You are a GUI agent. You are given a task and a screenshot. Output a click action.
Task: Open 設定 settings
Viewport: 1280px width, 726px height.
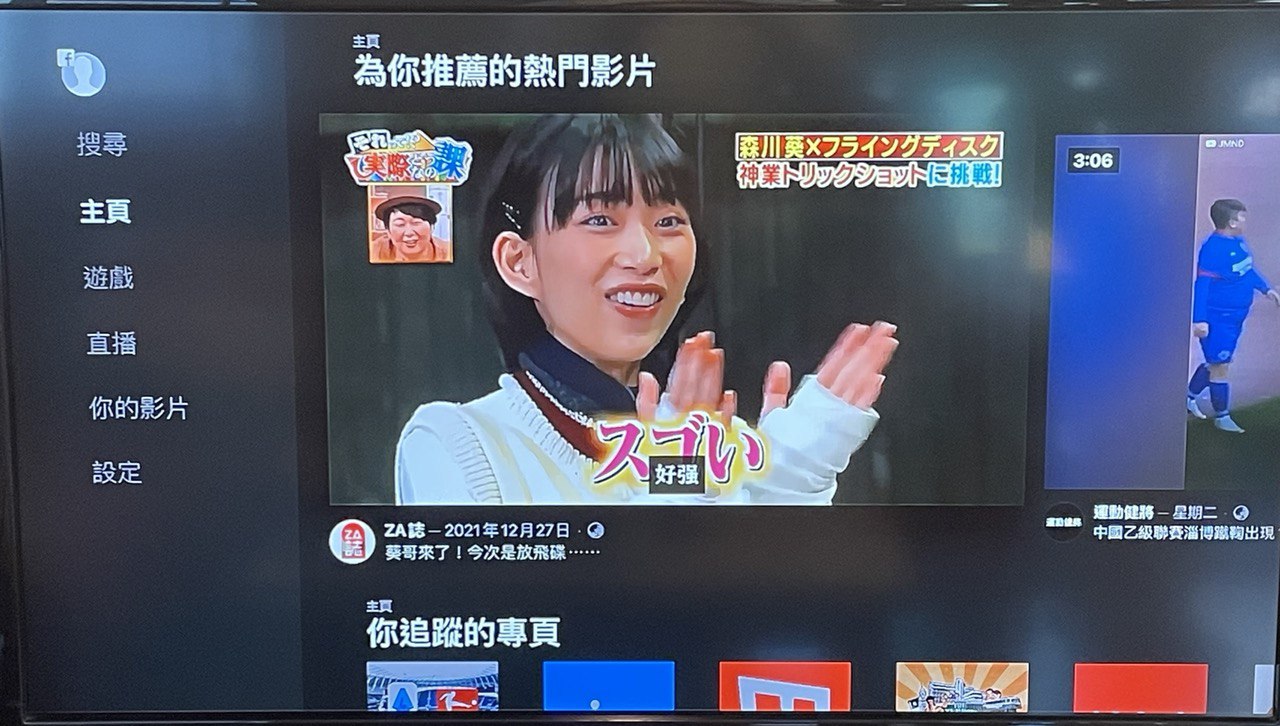pyautogui.click(x=117, y=473)
